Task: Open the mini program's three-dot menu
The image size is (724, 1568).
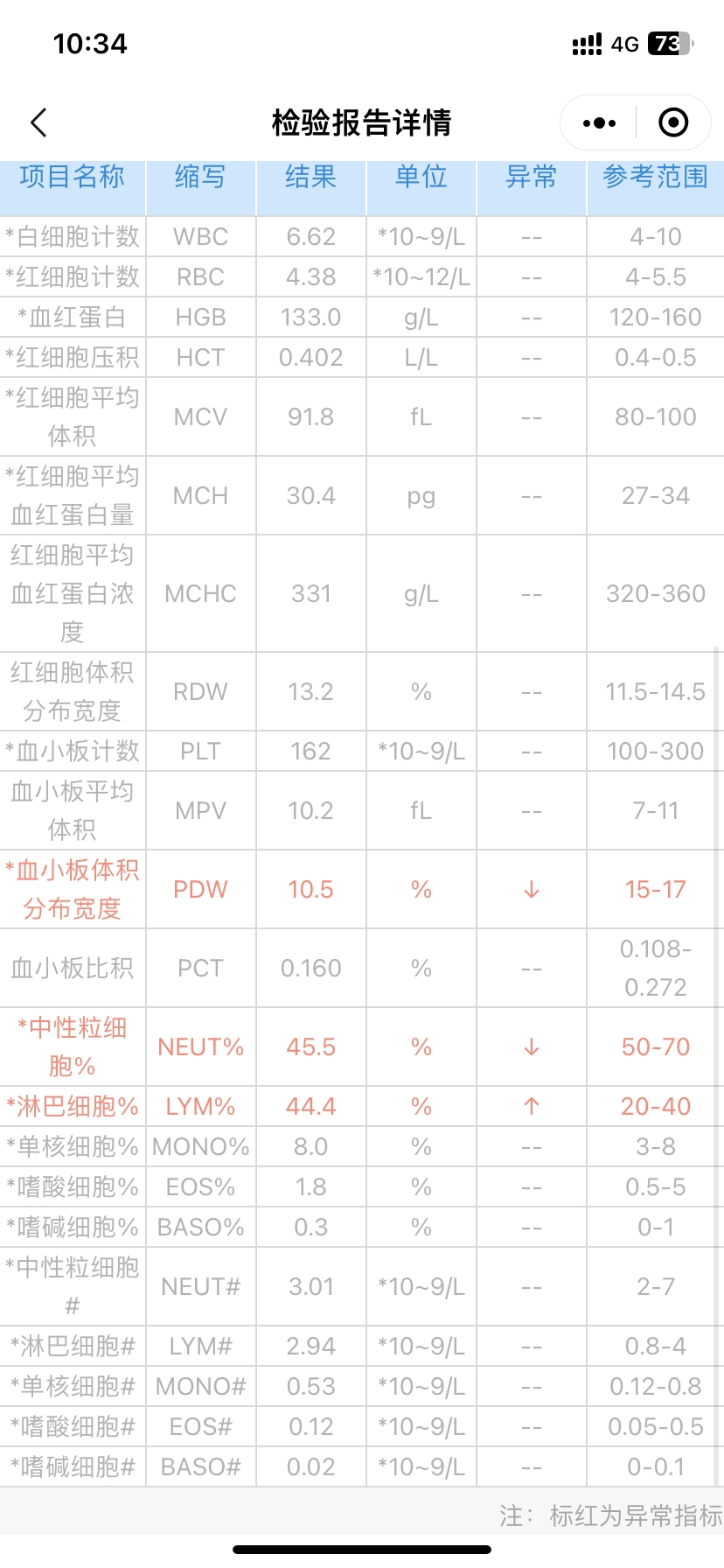Action: tap(599, 123)
